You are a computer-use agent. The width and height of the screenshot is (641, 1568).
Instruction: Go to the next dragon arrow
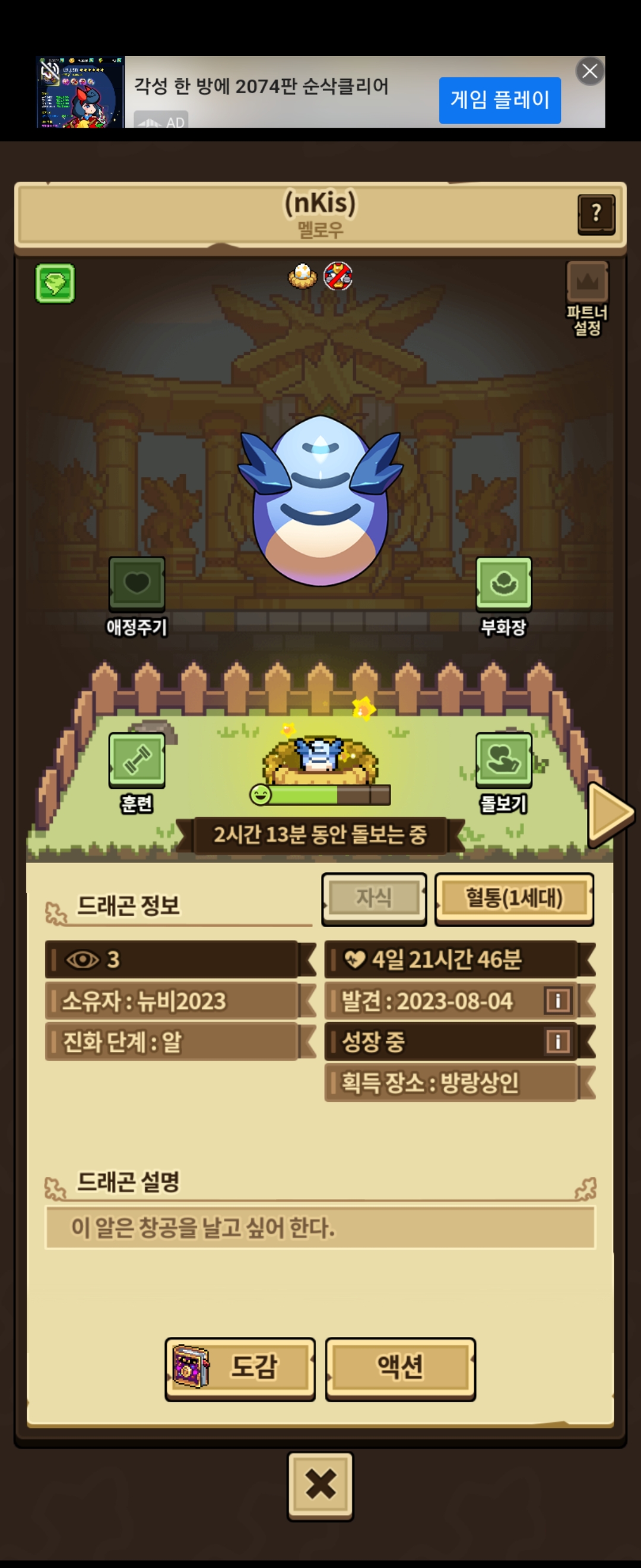(x=610, y=814)
